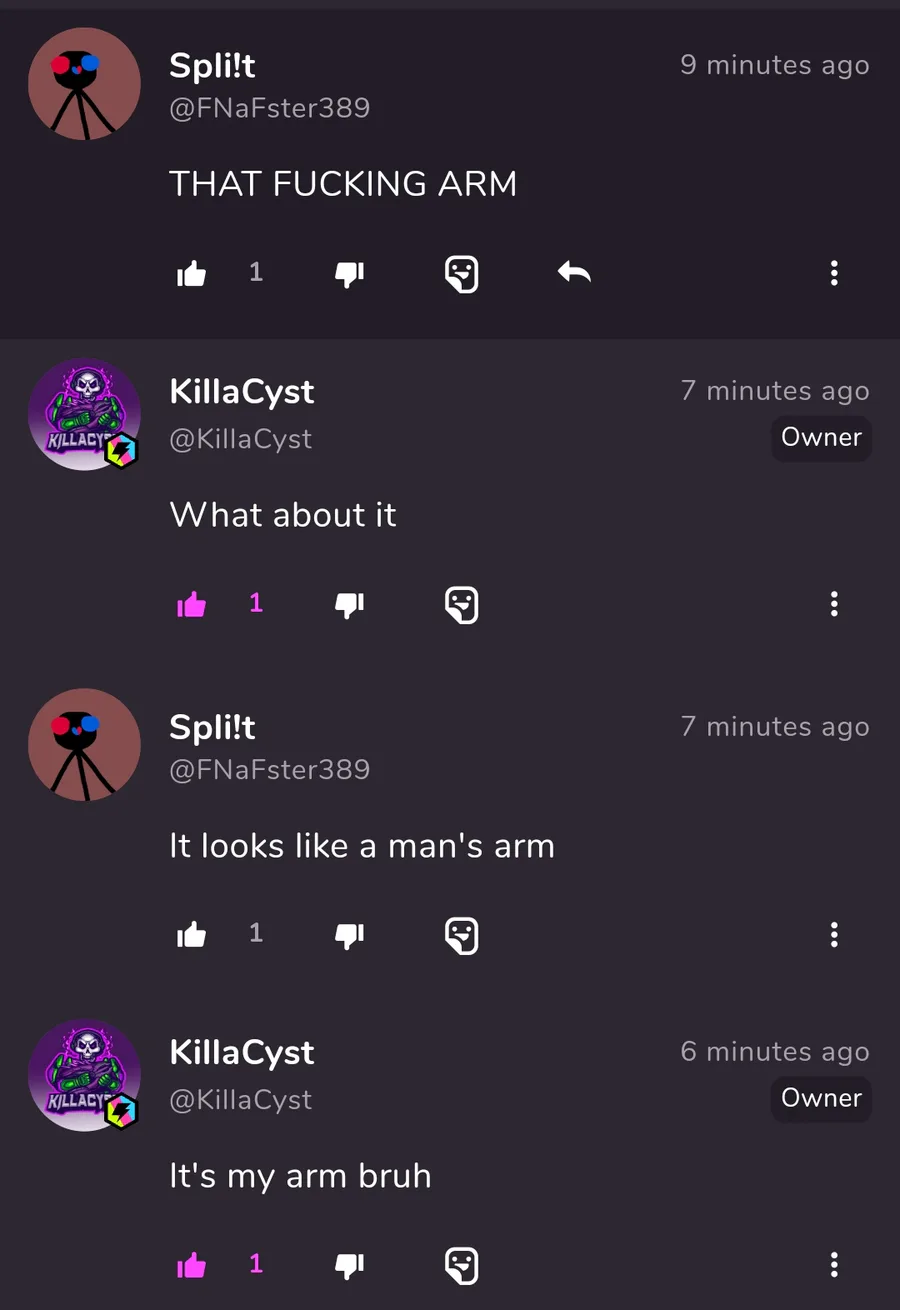Add sticker reaction to "It's my arm bruh"
Viewport: 900px width, 1310px height.
point(461,1265)
